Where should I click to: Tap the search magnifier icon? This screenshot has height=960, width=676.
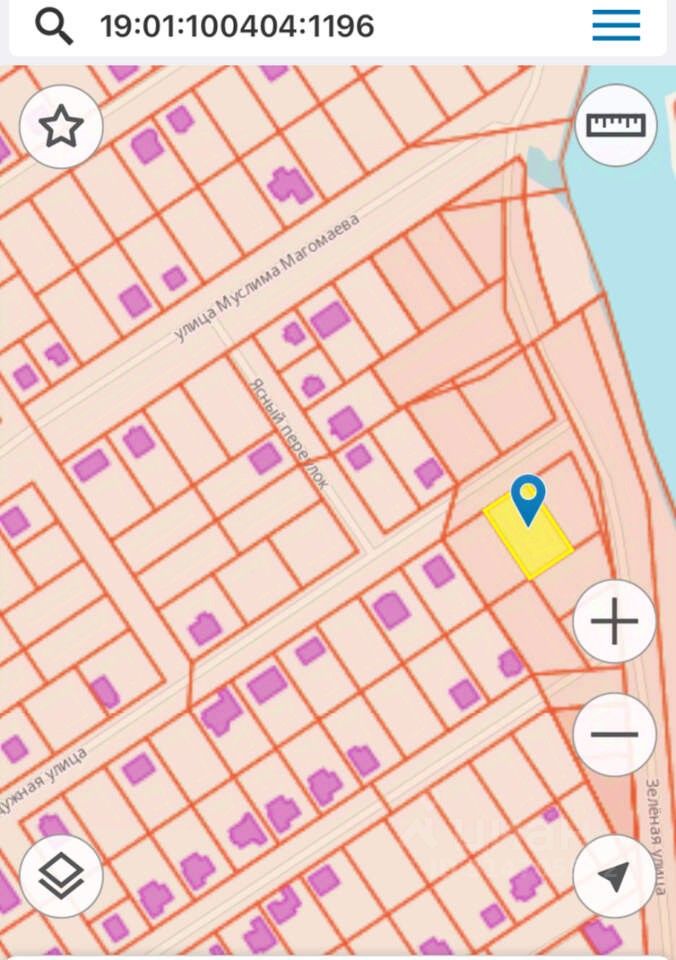(54, 26)
